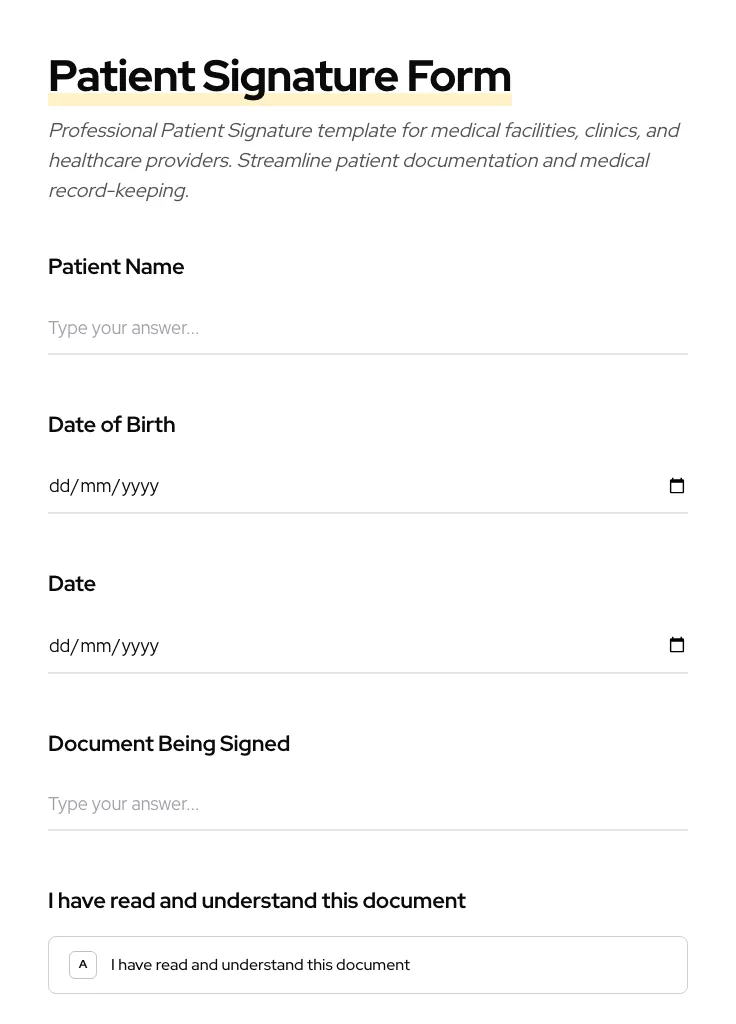736x1024 pixels.
Task: Click the Patient Name question label
Action: [x=116, y=266]
